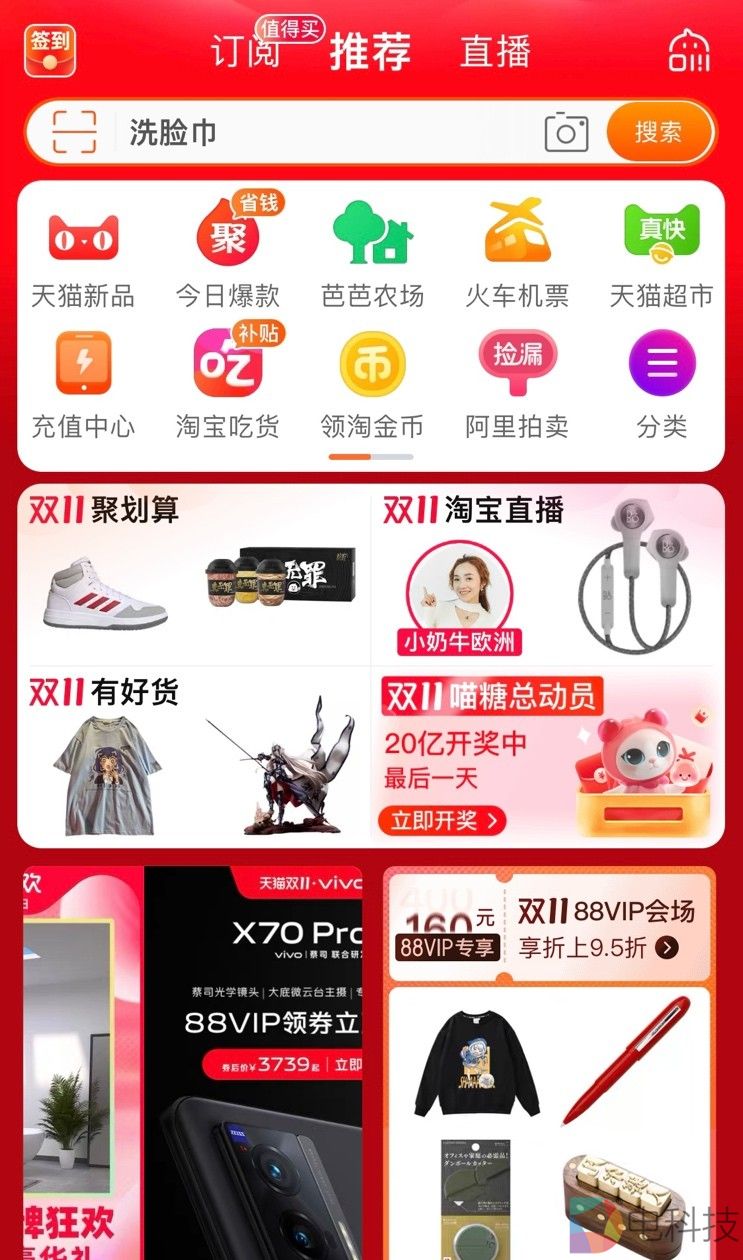Switch to the 直播 live streaming tab
This screenshot has width=743, height=1260.
click(x=497, y=49)
